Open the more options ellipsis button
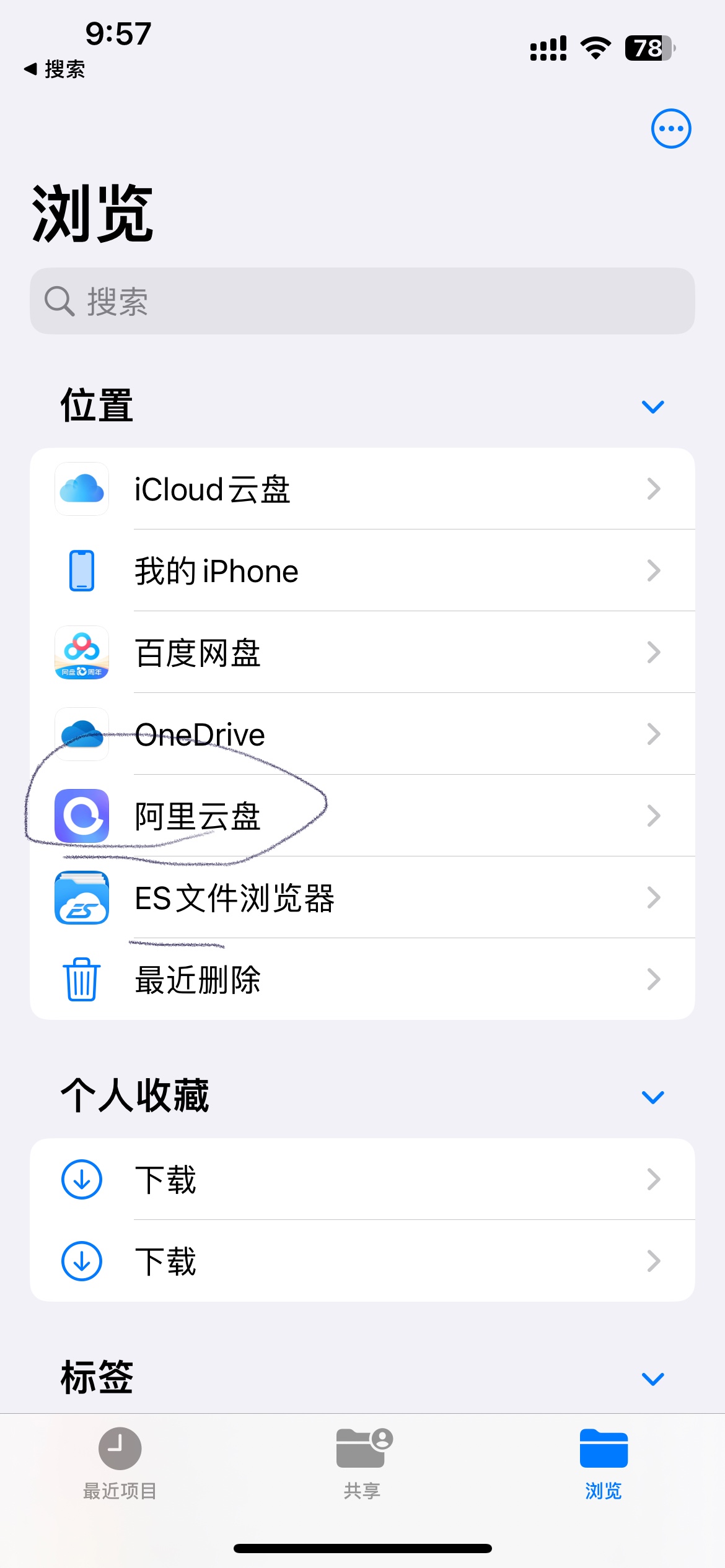This screenshot has height=1568, width=725. [x=670, y=128]
